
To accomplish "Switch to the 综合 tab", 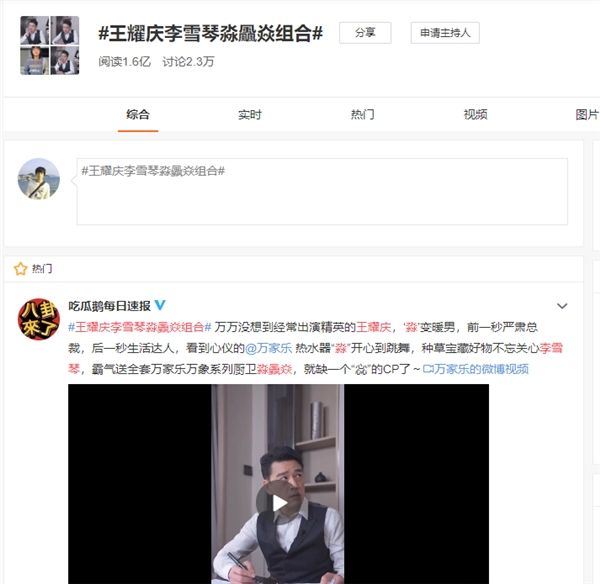I will pyautogui.click(x=138, y=115).
